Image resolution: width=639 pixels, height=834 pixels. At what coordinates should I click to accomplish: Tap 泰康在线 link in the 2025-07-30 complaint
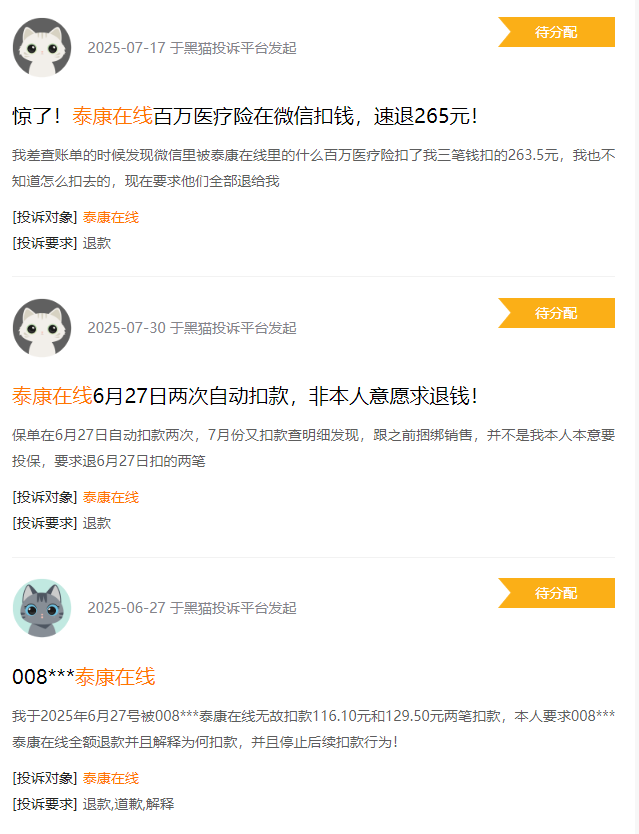point(111,497)
